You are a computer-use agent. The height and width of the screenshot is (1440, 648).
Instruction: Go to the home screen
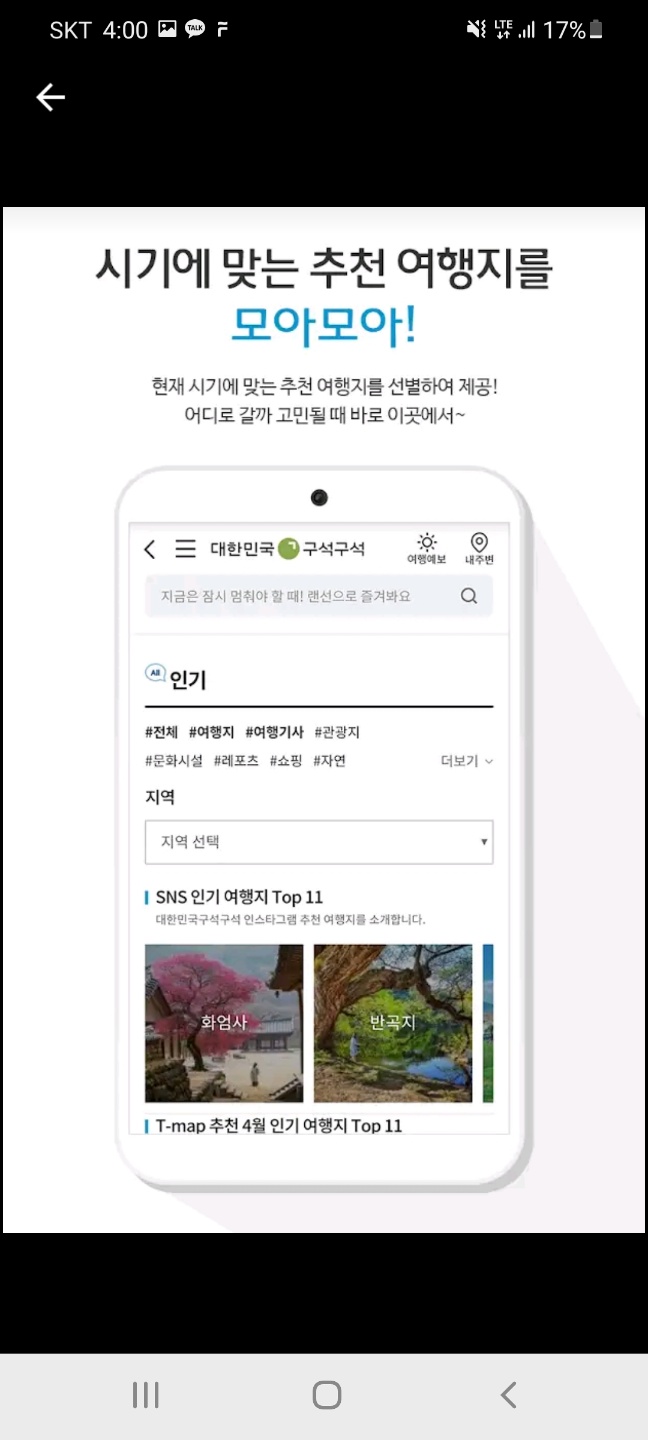[326, 1395]
